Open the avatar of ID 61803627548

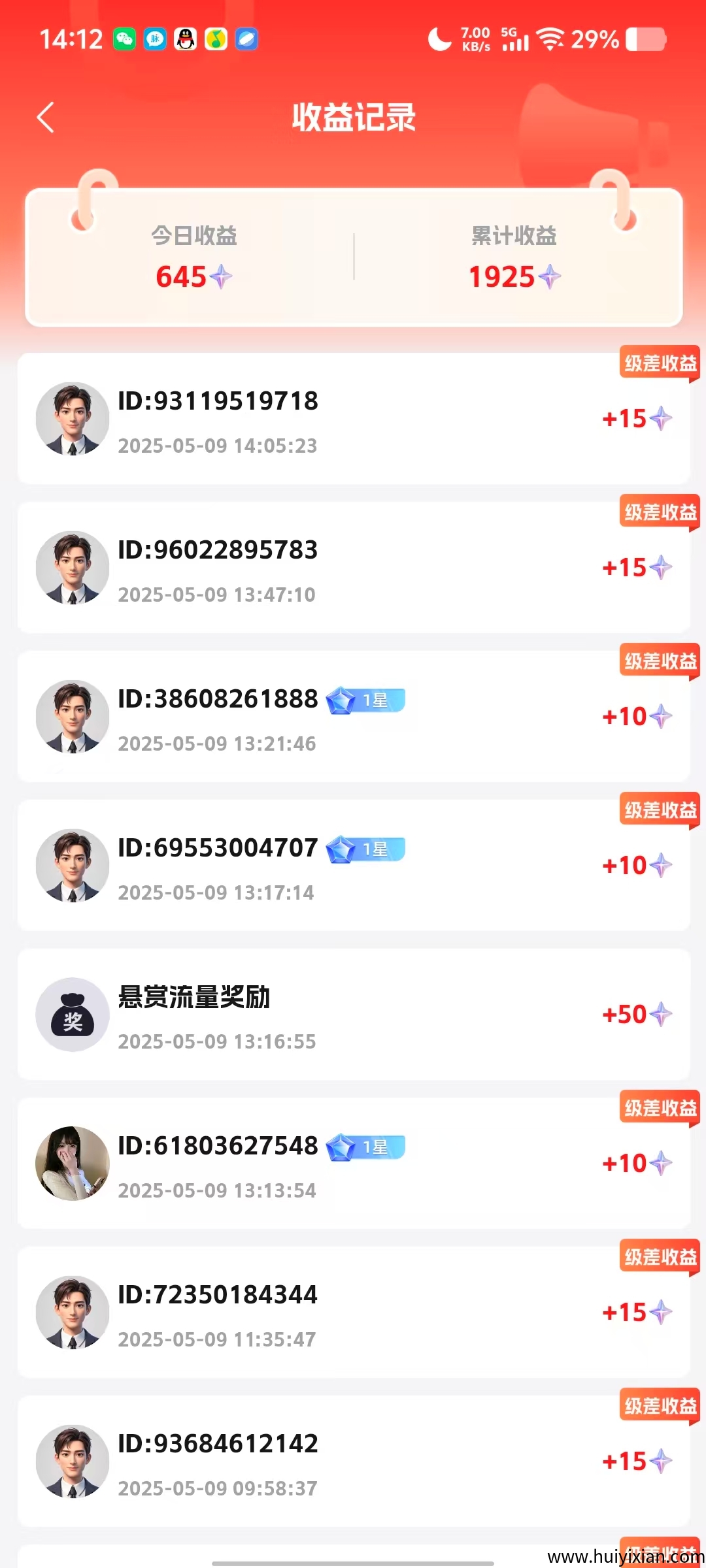73,1163
